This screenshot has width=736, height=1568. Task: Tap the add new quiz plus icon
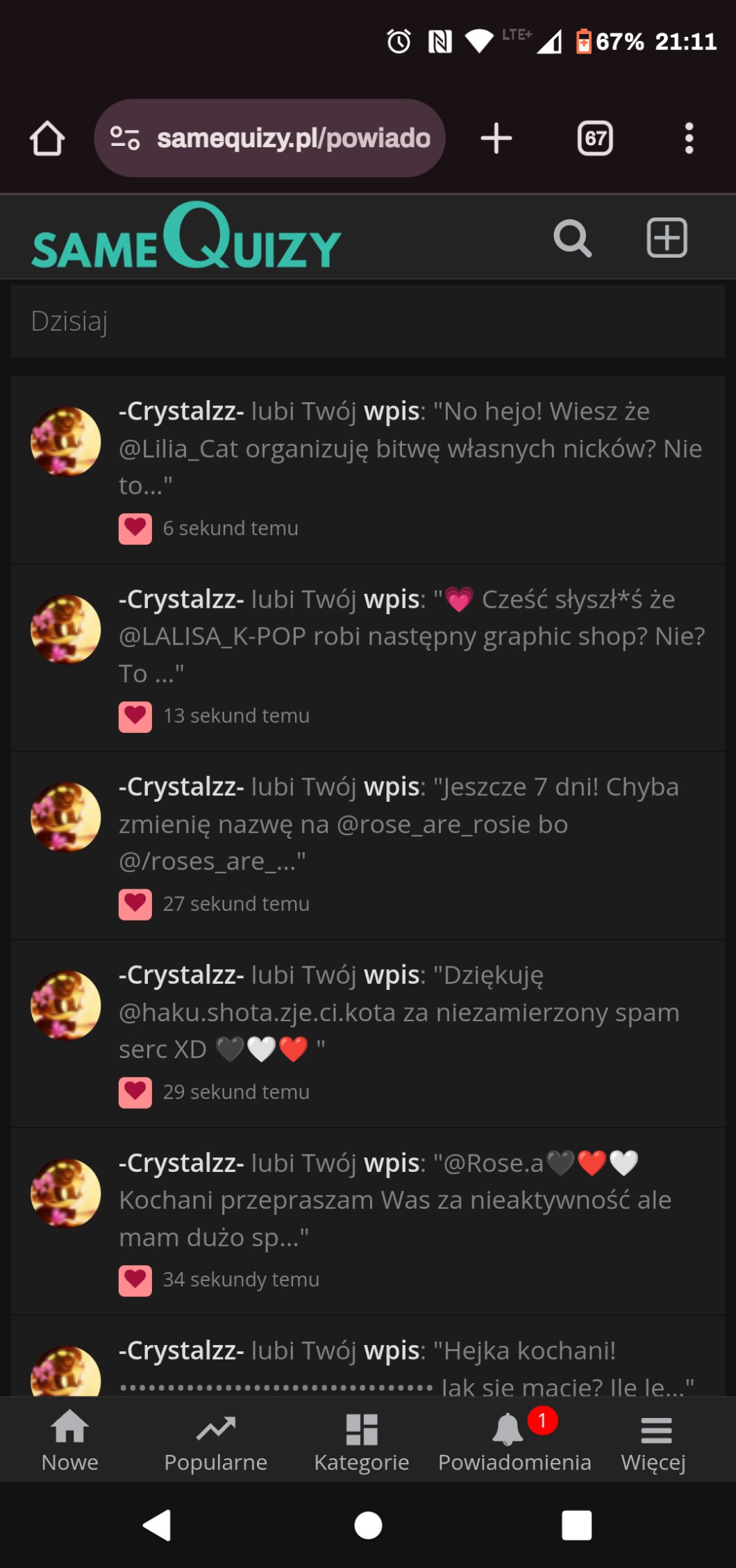(667, 238)
